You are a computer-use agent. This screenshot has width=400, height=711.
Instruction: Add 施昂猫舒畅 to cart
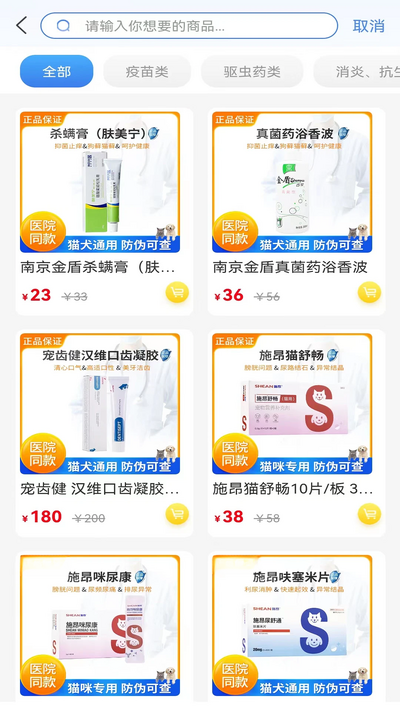(x=369, y=514)
